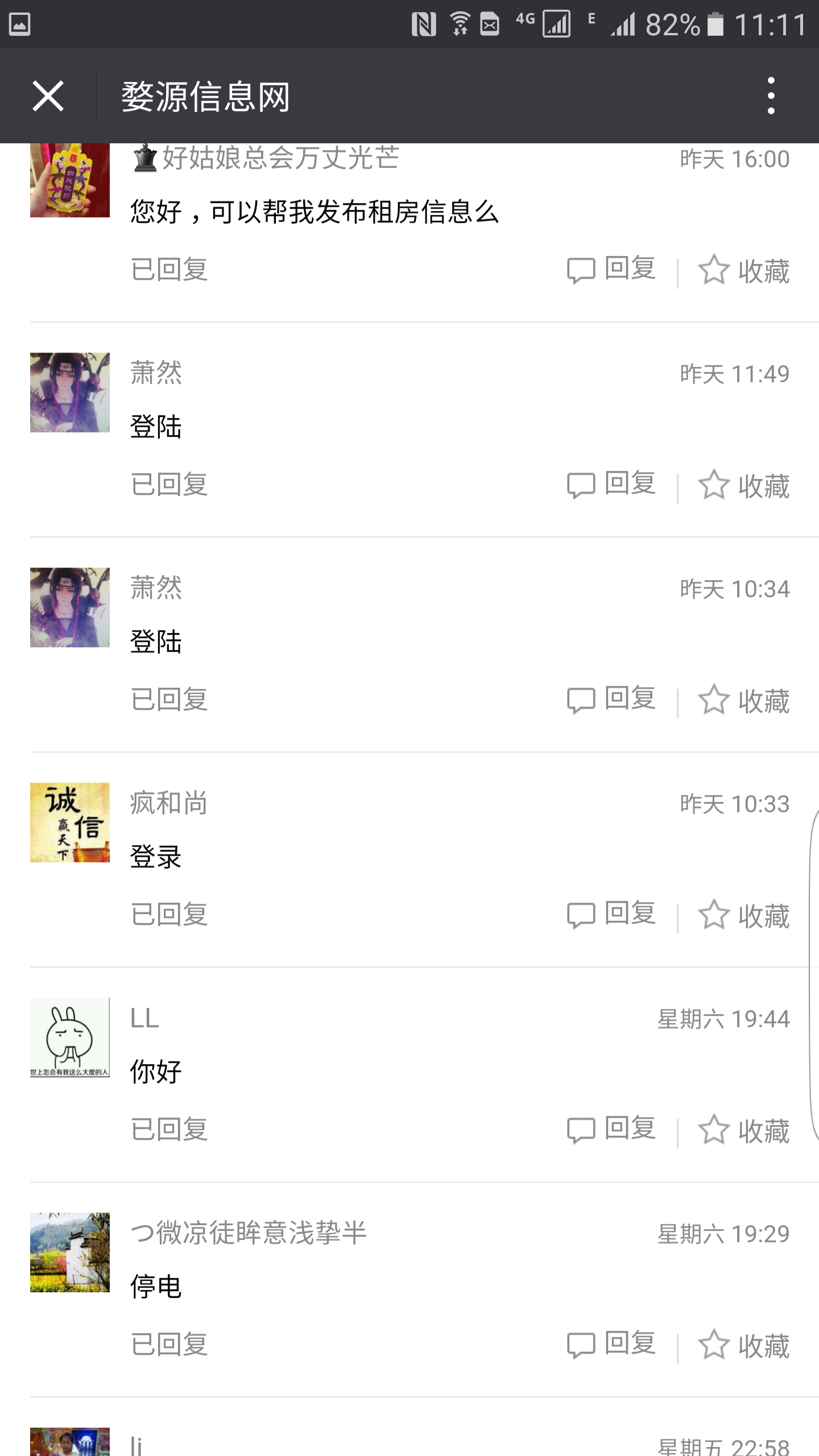Reply to 疯和尚's 登录 message

point(612,915)
